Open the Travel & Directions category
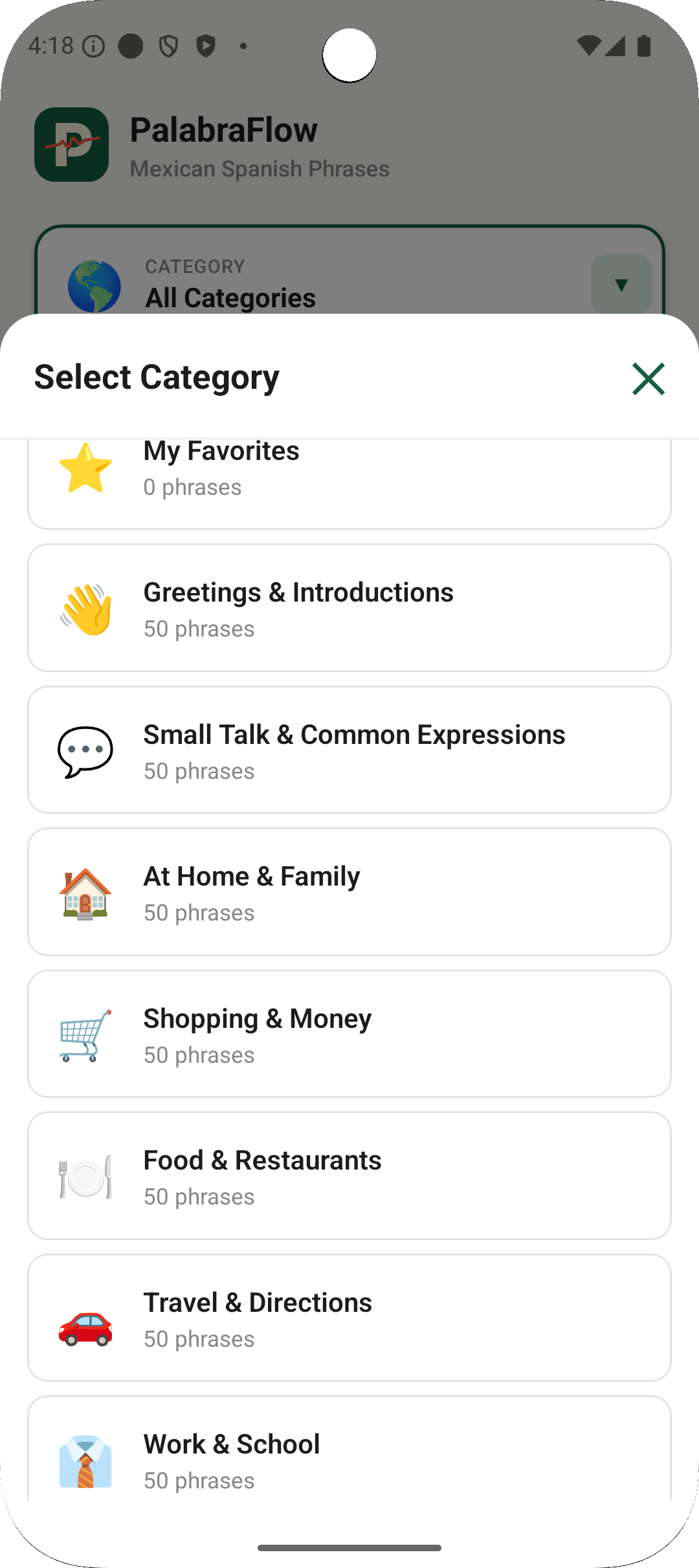The width and height of the screenshot is (699, 1568). pos(349,1318)
